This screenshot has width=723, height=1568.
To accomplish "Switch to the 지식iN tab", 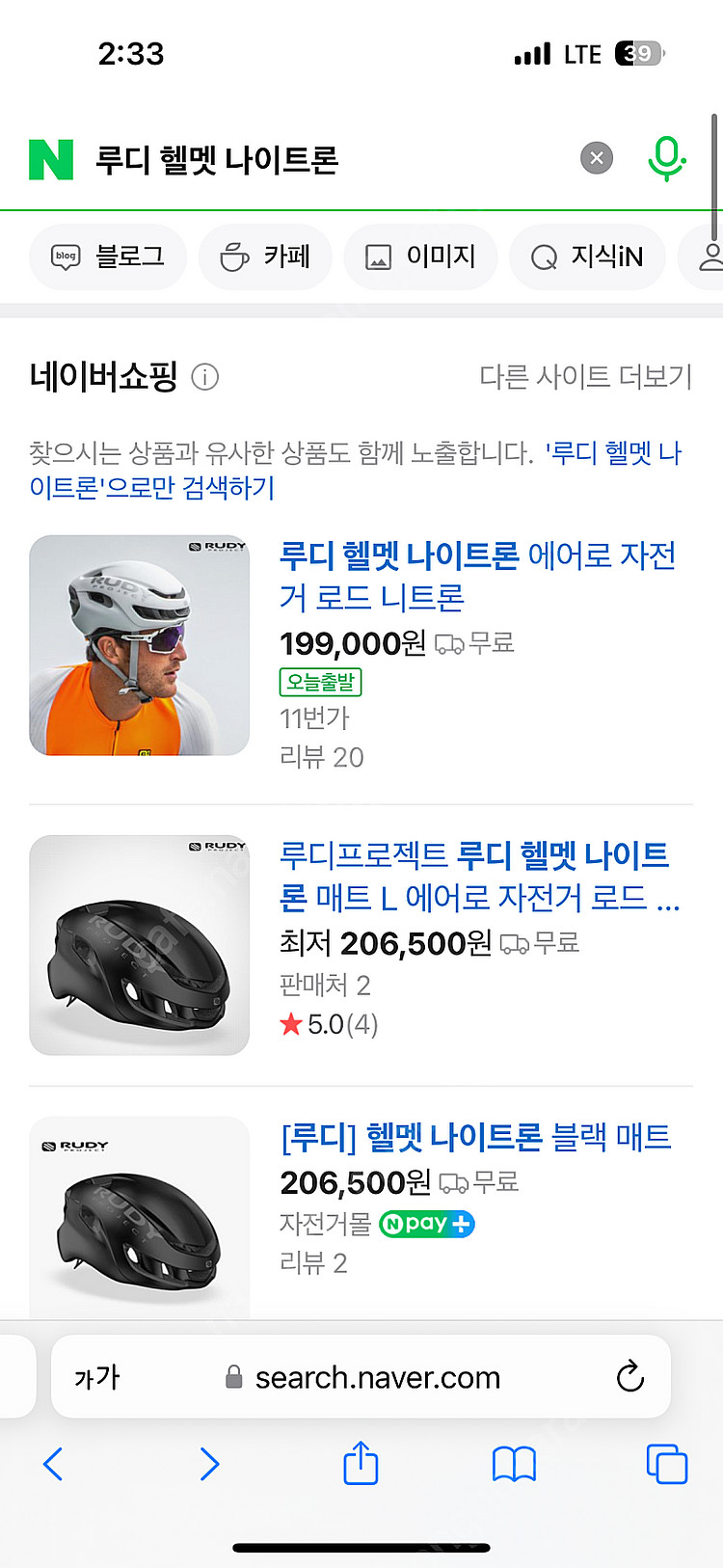I will [587, 257].
